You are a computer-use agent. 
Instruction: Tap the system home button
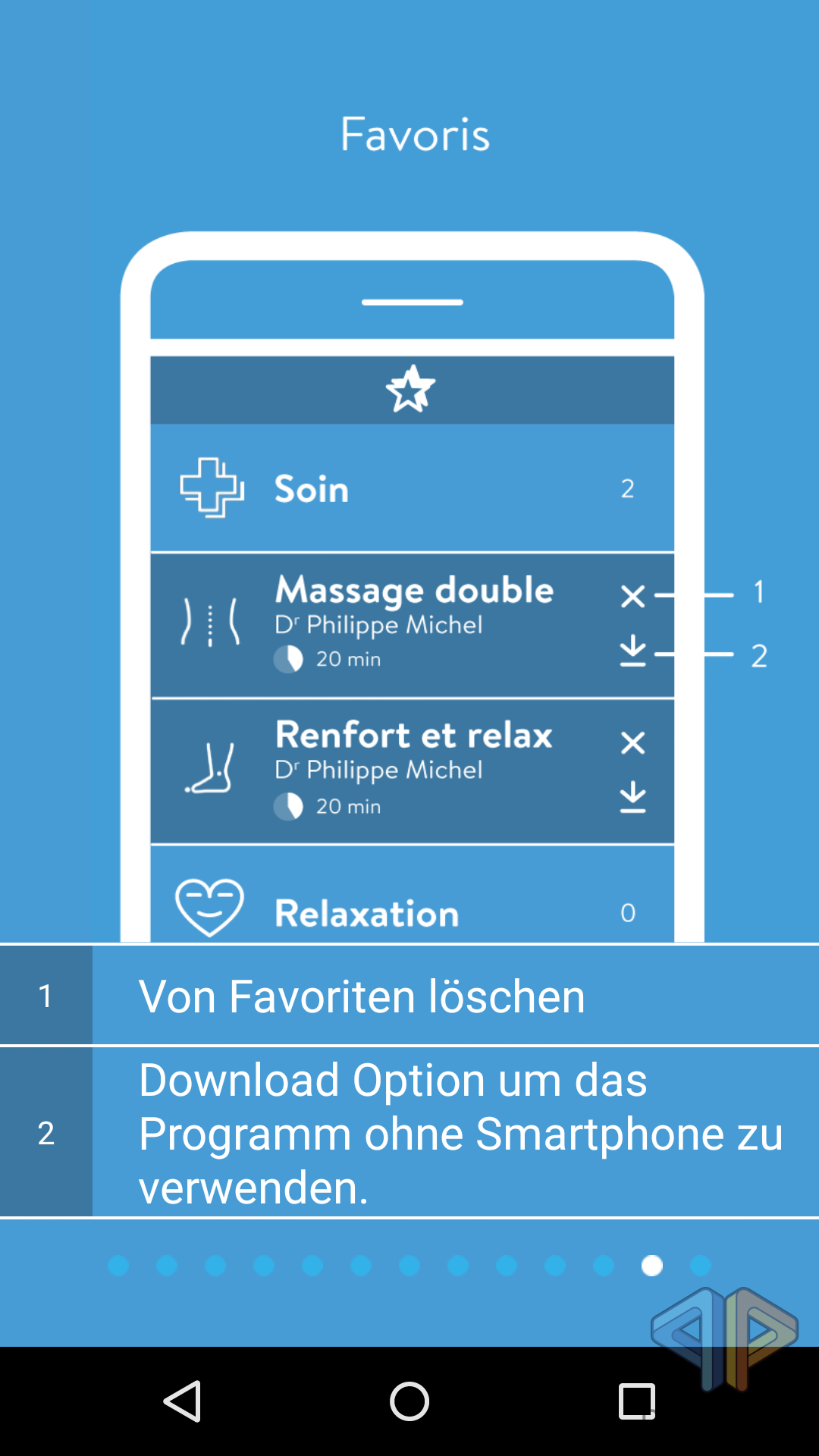(409, 1401)
